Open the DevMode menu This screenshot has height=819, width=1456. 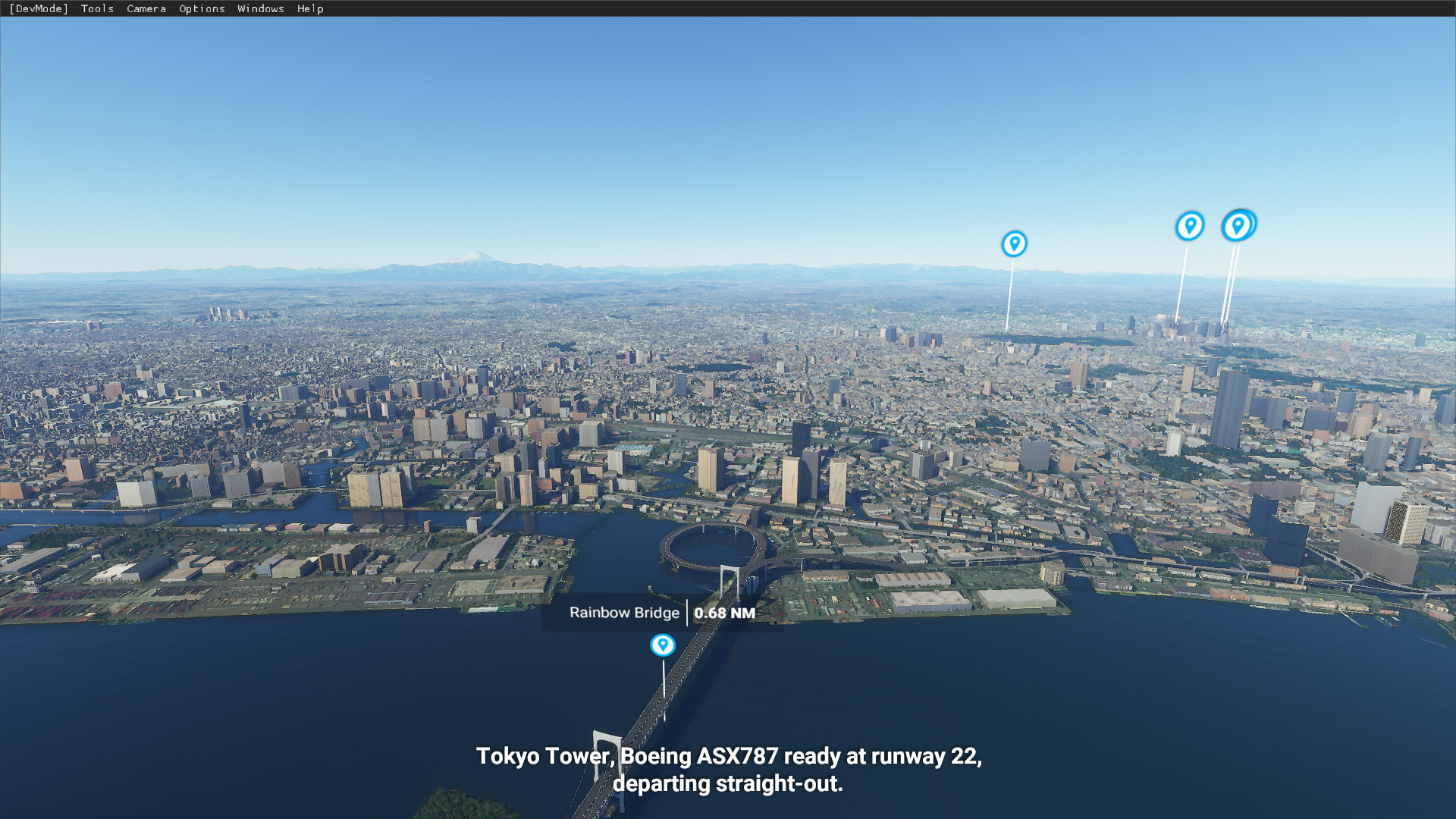coord(39,8)
